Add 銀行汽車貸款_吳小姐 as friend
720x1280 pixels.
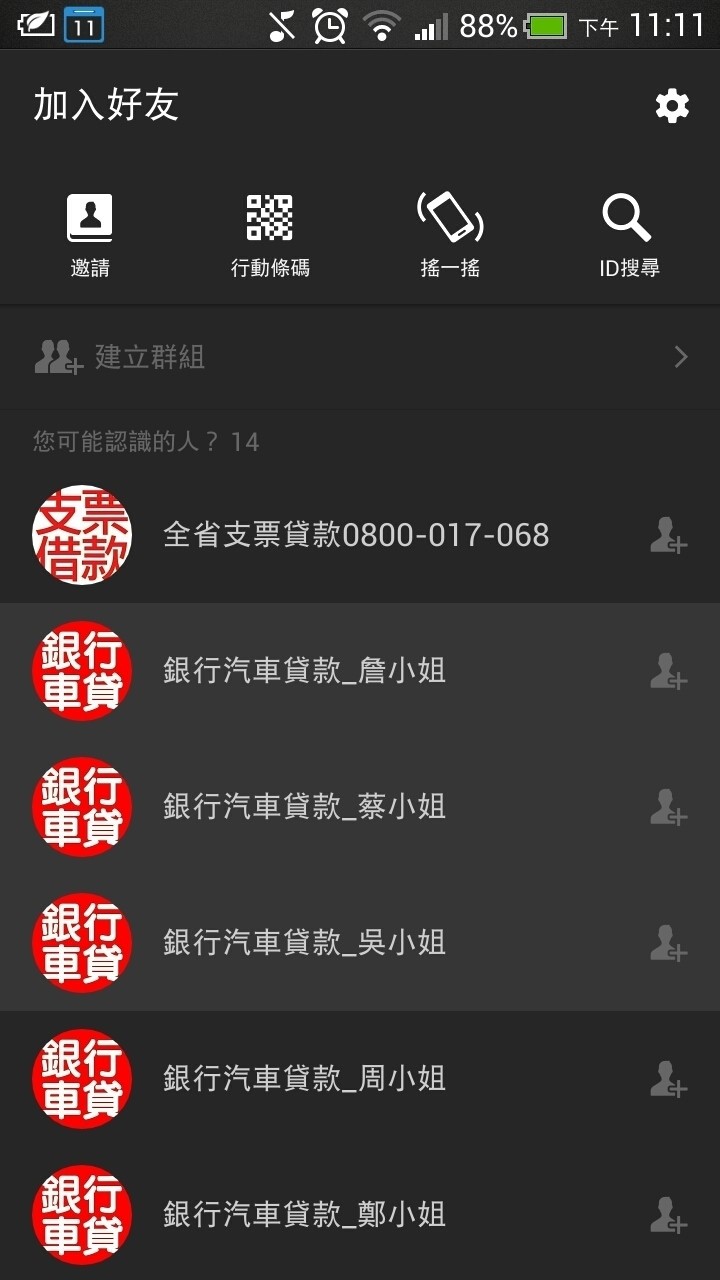668,943
